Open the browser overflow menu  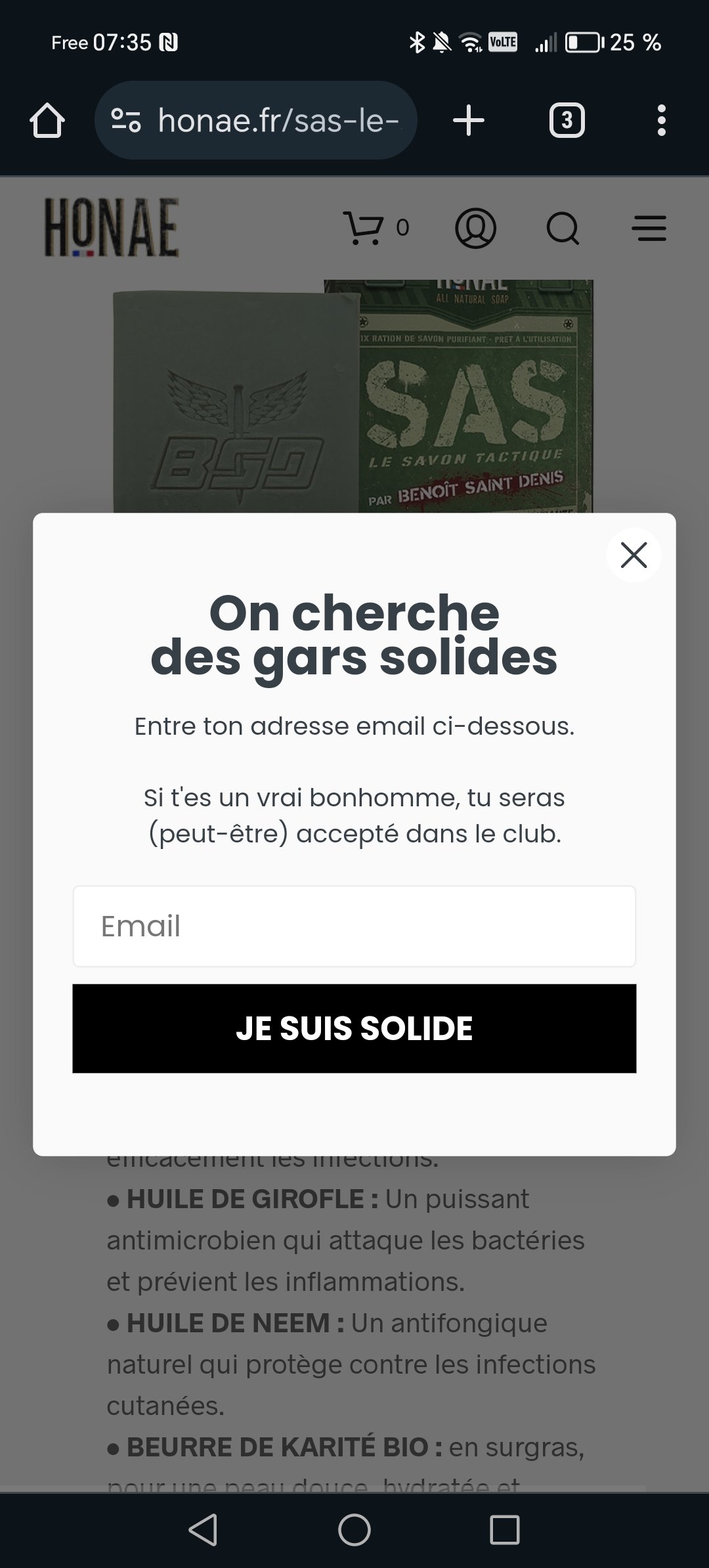pos(661,121)
